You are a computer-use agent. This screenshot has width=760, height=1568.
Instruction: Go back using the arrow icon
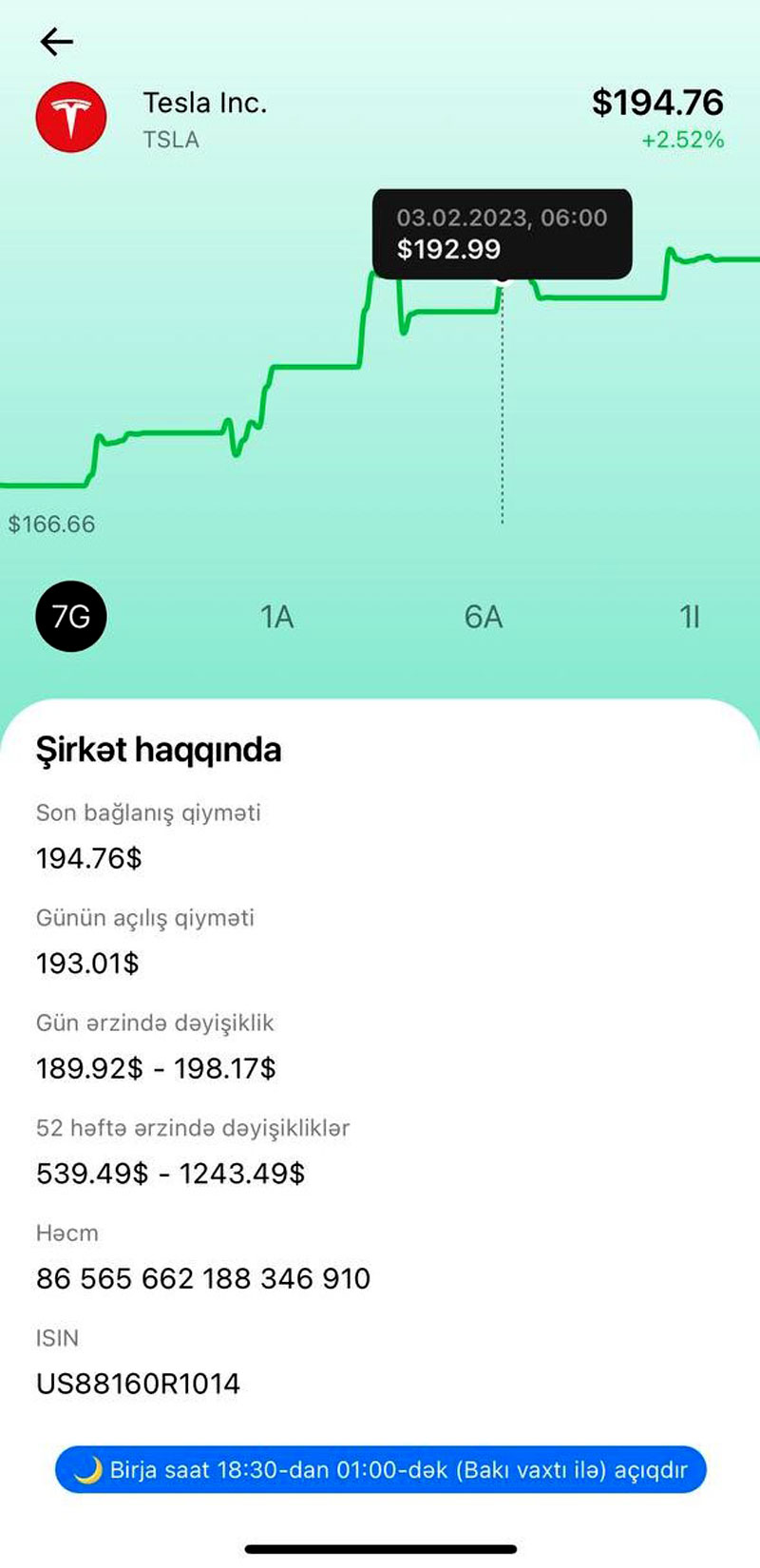57,42
